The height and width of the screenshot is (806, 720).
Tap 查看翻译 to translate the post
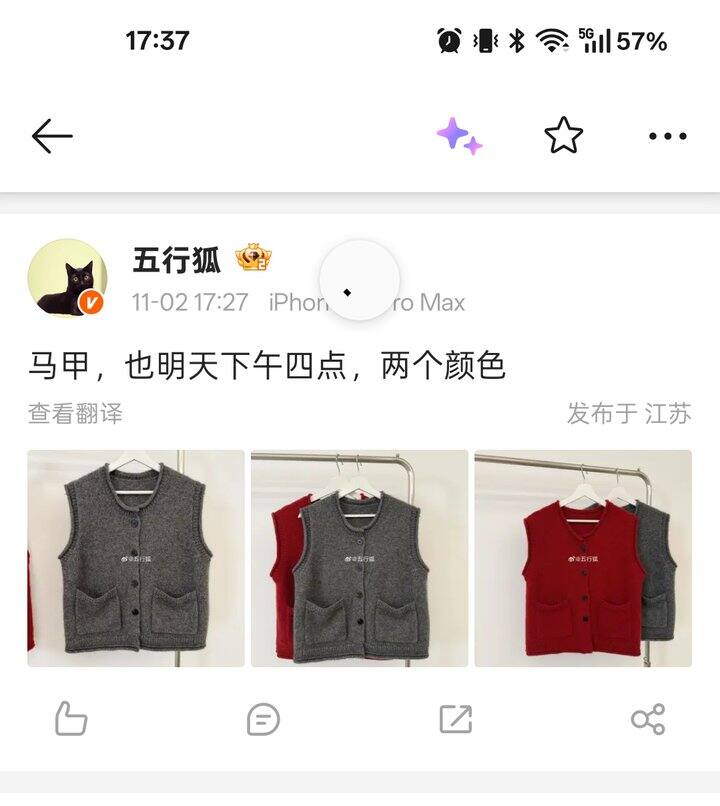(x=75, y=413)
